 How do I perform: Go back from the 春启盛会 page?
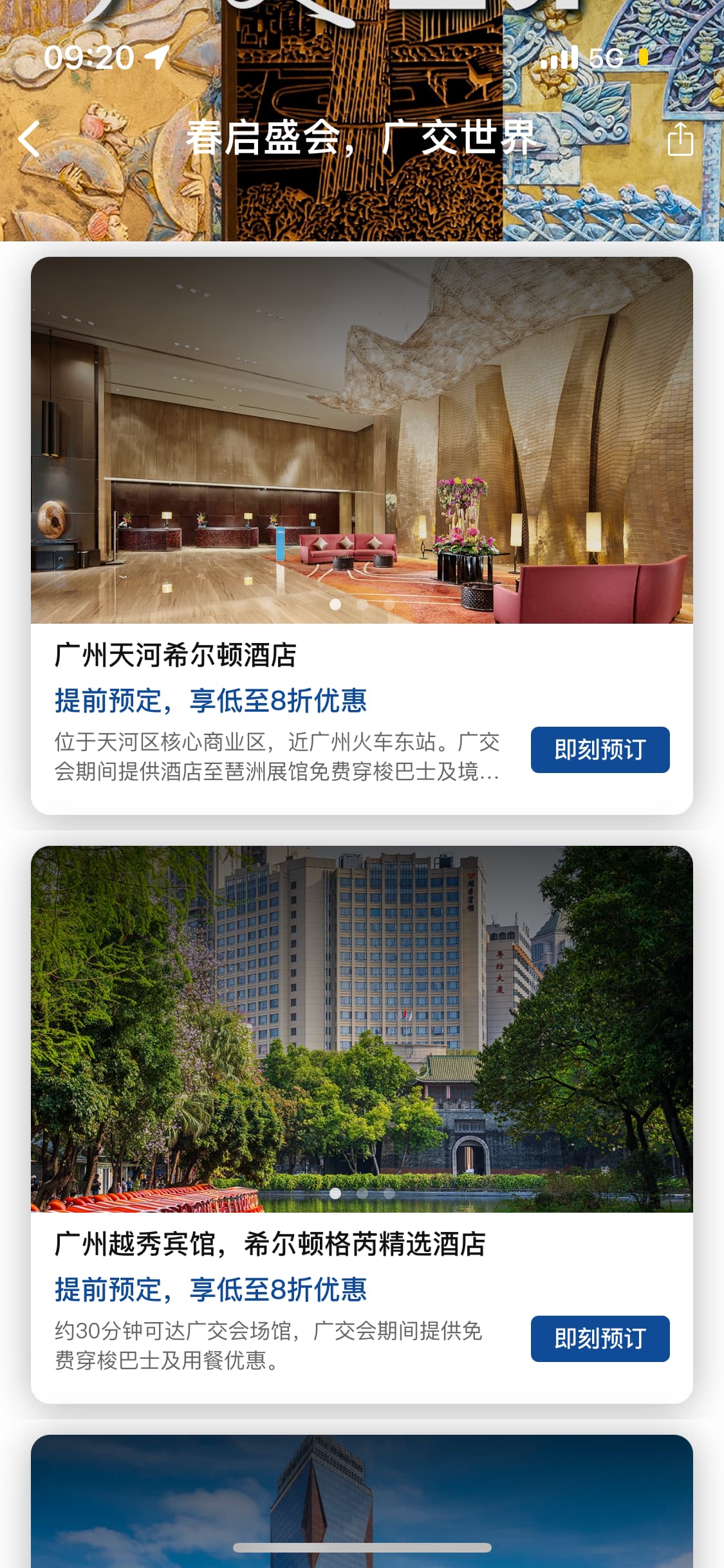pyautogui.click(x=30, y=139)
